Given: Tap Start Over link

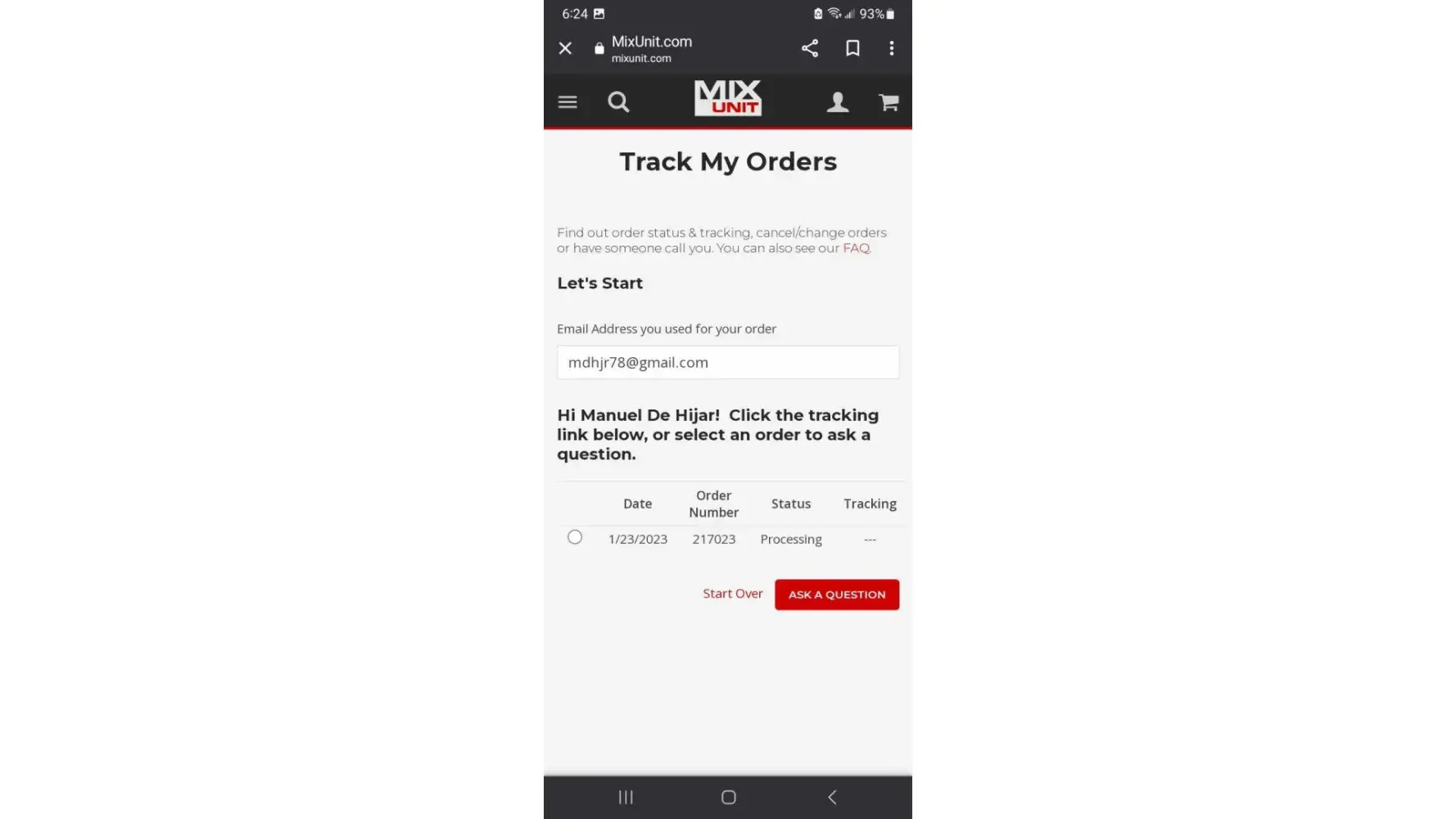Looking at the screenshot, I should tap(732, 594).
